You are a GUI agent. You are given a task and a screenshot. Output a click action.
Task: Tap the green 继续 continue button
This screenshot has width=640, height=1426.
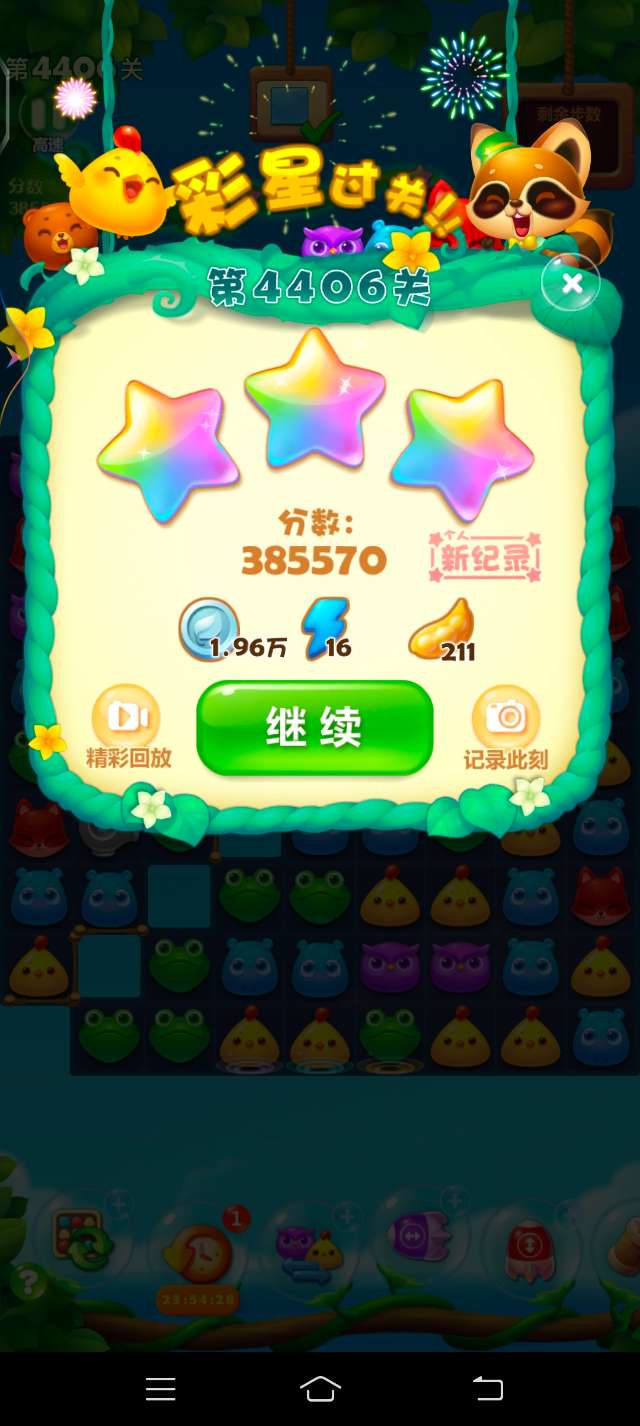pyautogui.click(x=314, y=728)
